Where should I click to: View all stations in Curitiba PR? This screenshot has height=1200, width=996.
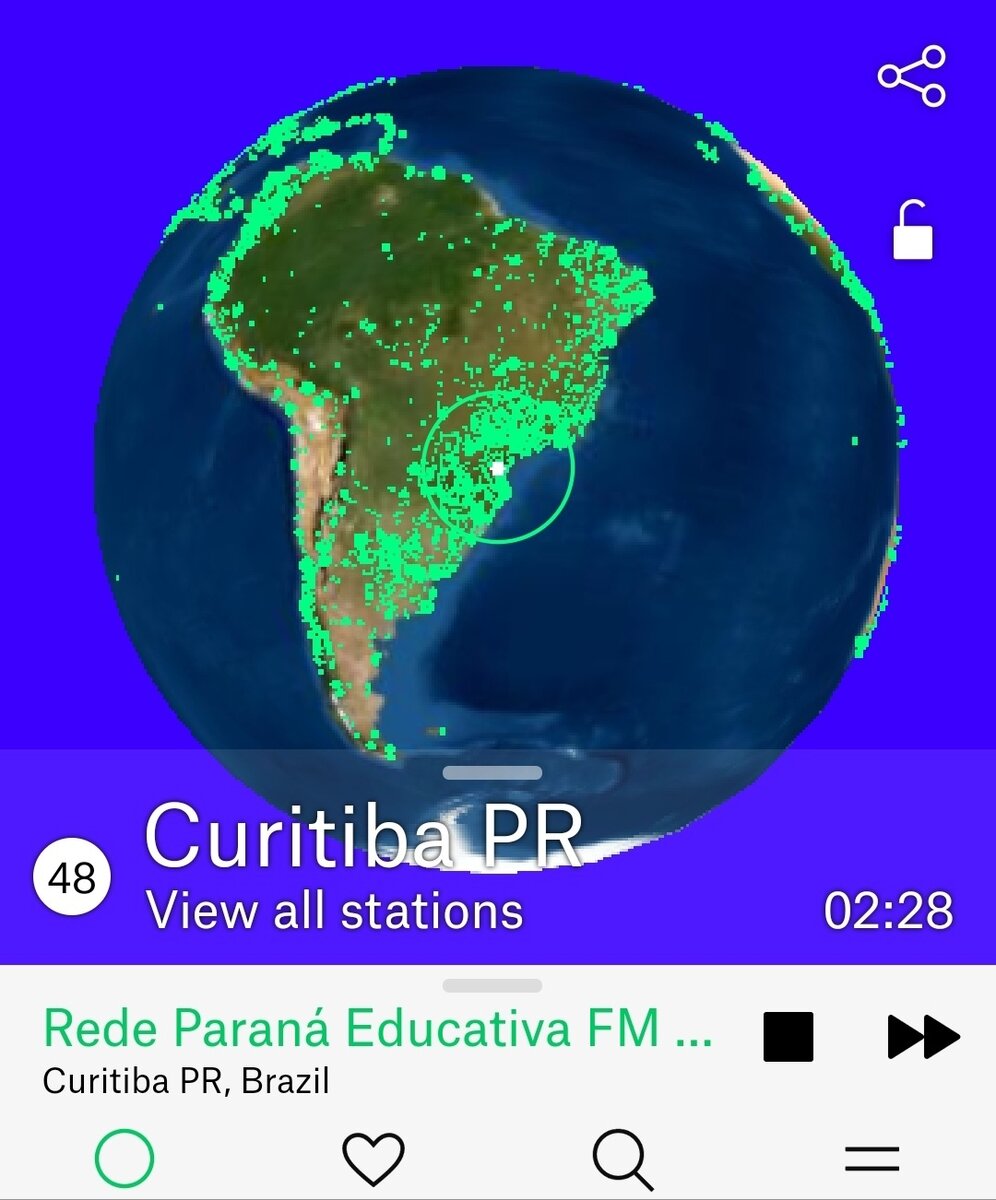(335, 911)
